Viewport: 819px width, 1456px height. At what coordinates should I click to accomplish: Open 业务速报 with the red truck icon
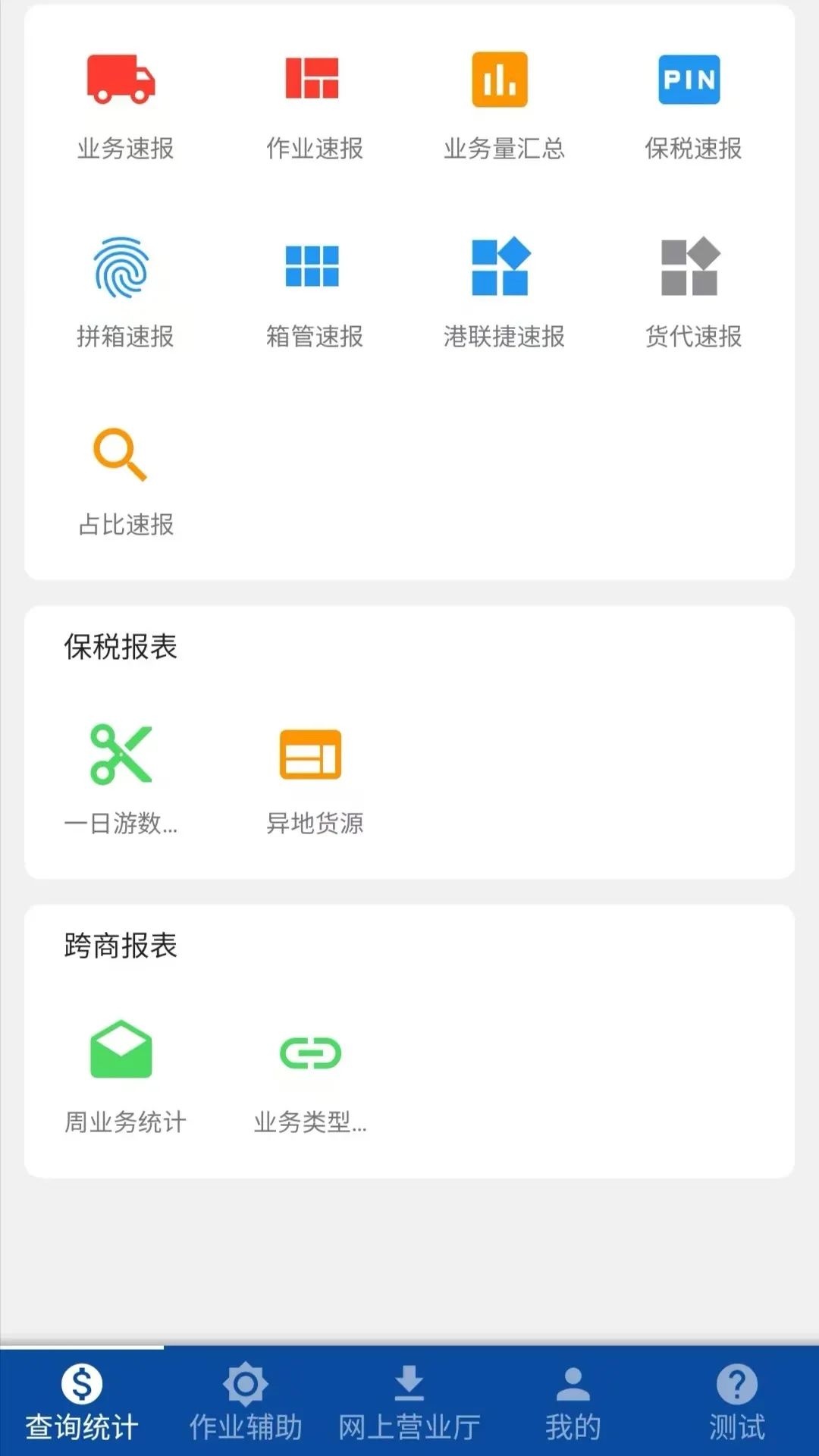125,108
